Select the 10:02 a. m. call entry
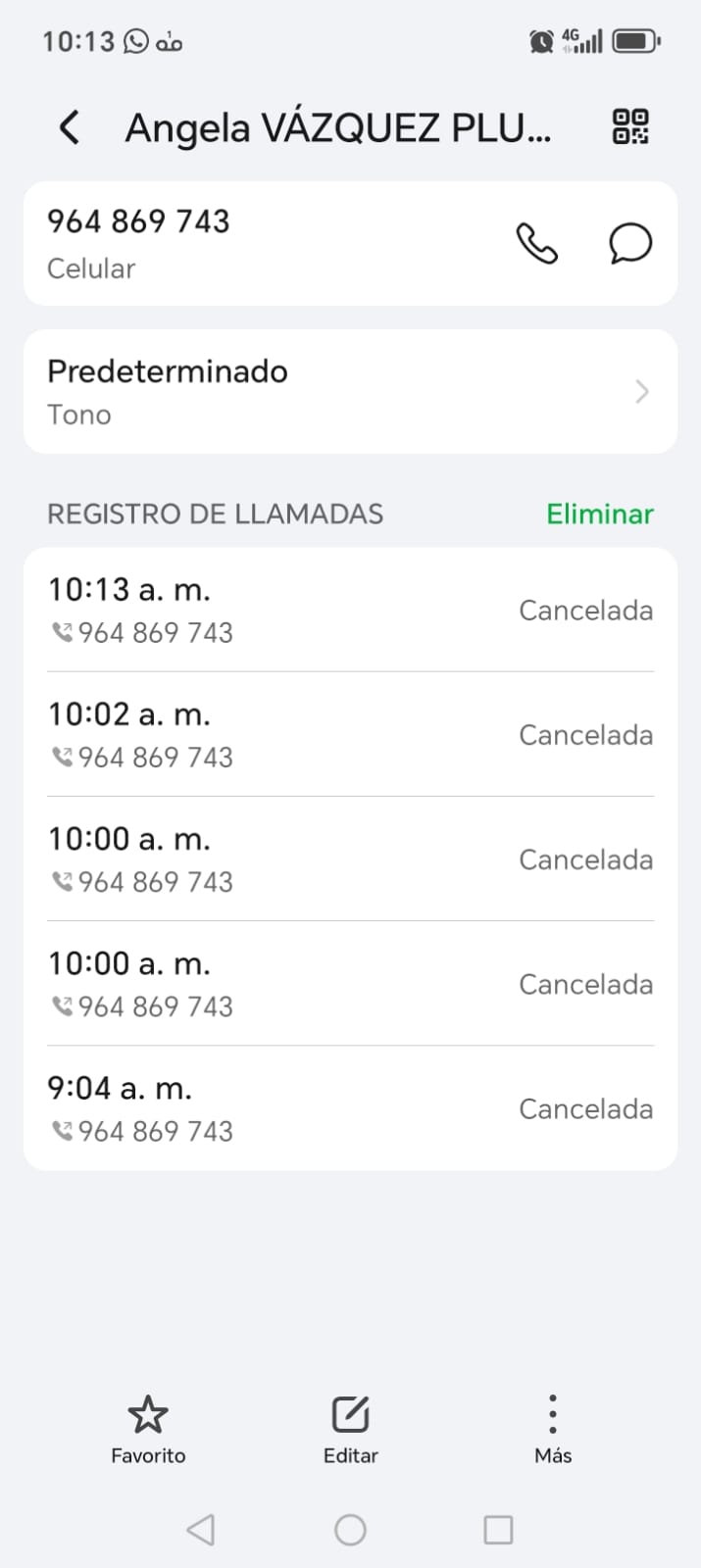Image resolution: width=701 pixels, height=1568 pixels. [x=350, y=735]
